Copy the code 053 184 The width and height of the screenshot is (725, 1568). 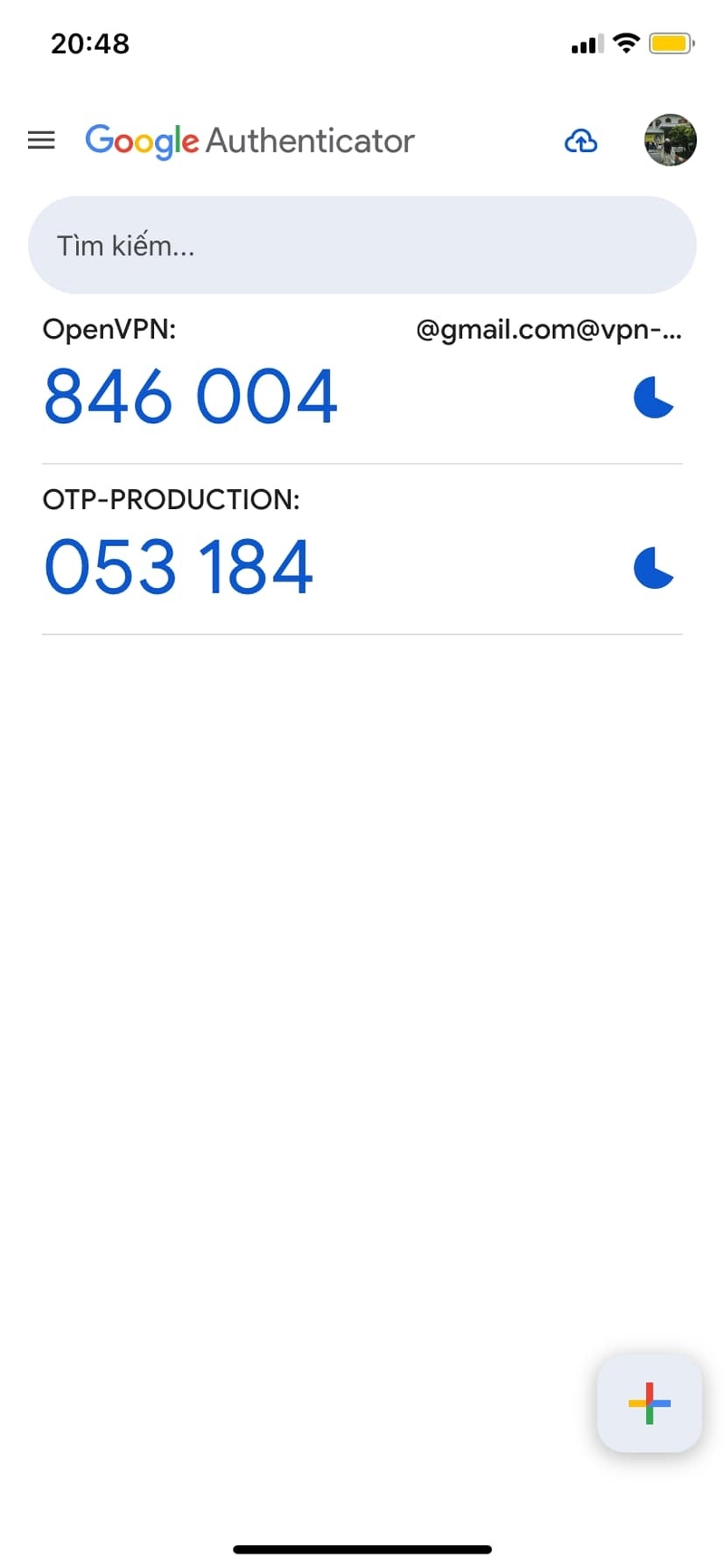178,566
